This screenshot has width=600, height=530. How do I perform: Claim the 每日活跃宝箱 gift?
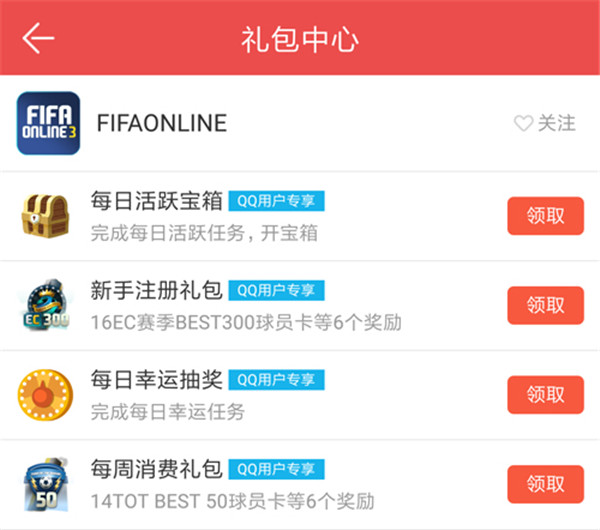(545, 216)
